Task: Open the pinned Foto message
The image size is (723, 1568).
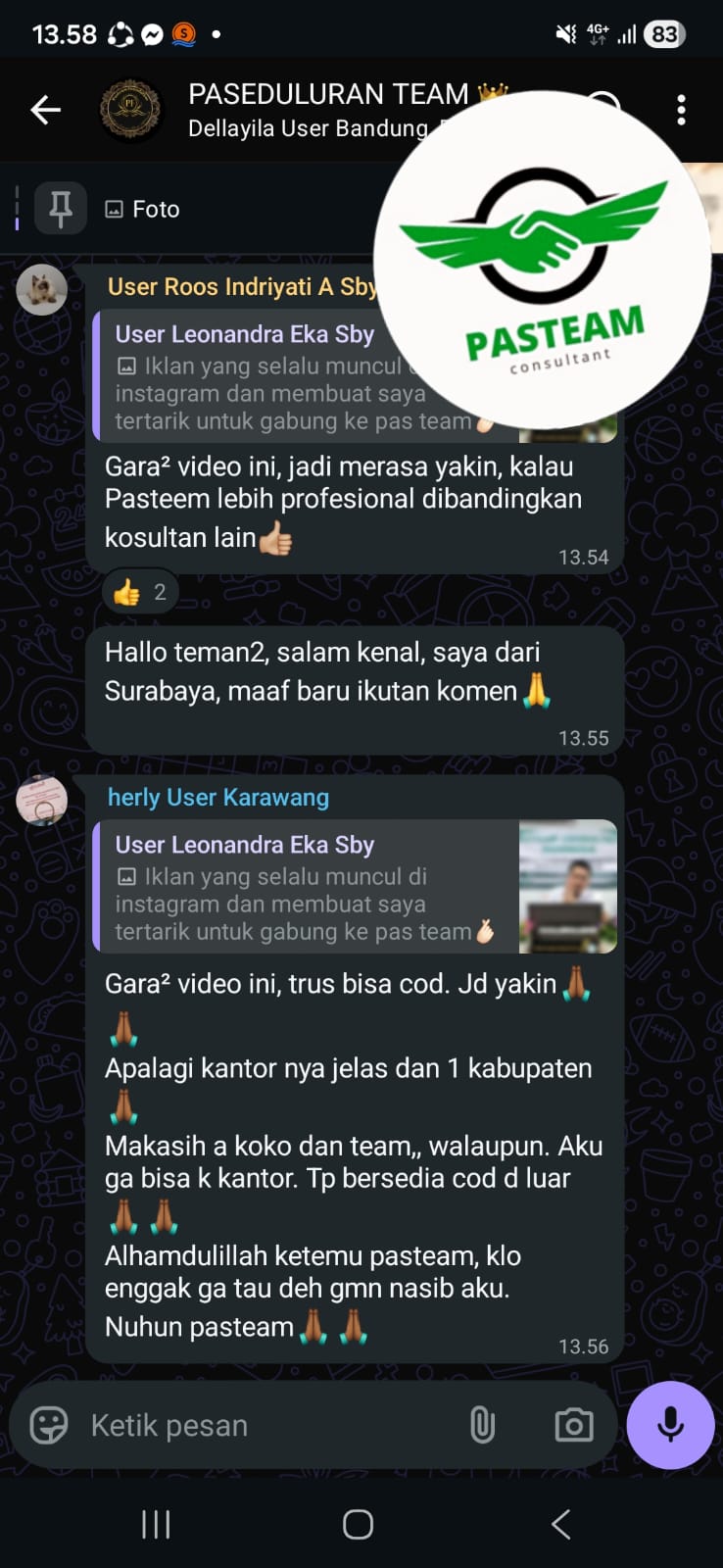Action: tap(157, 209)
